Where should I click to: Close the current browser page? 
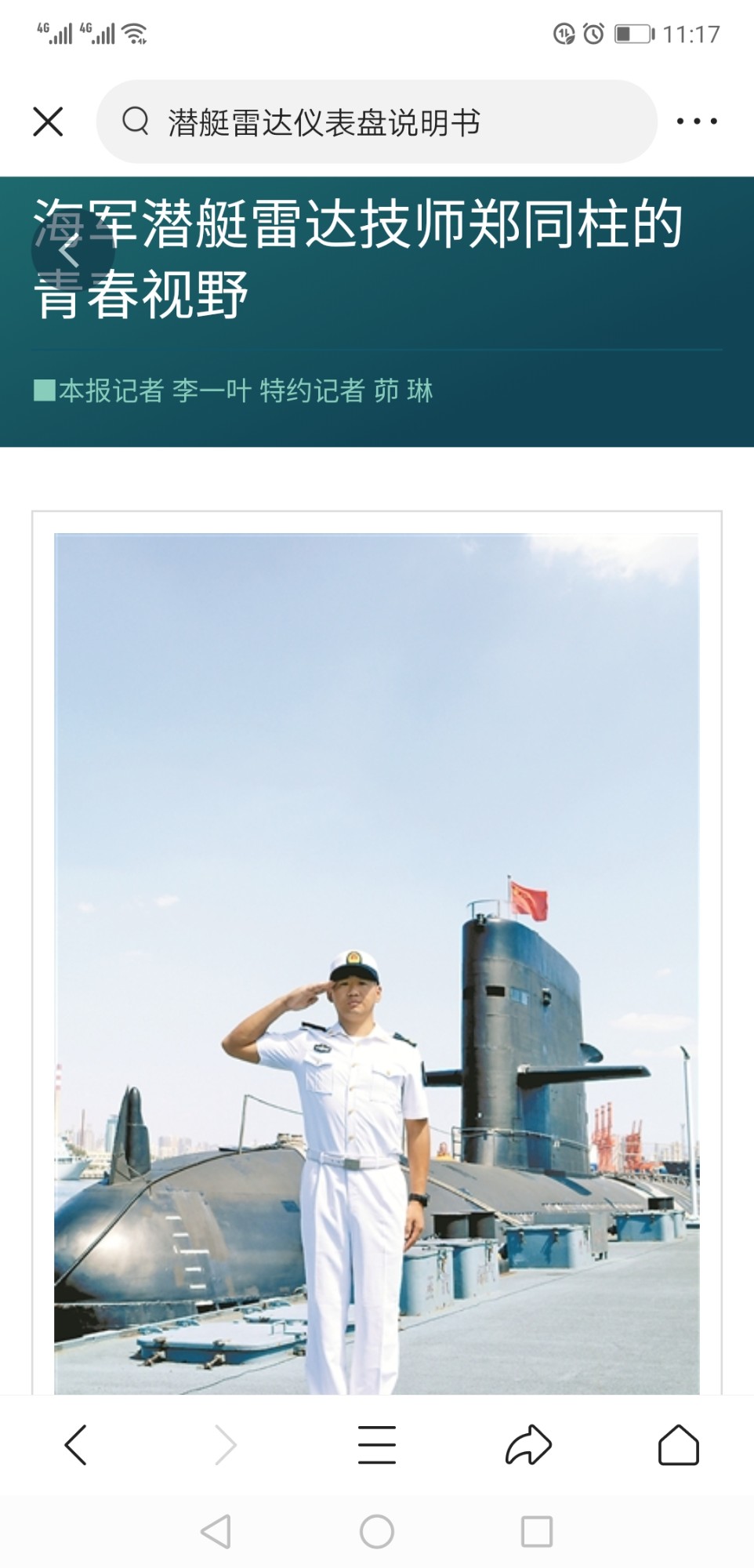[x=48, y=122]
